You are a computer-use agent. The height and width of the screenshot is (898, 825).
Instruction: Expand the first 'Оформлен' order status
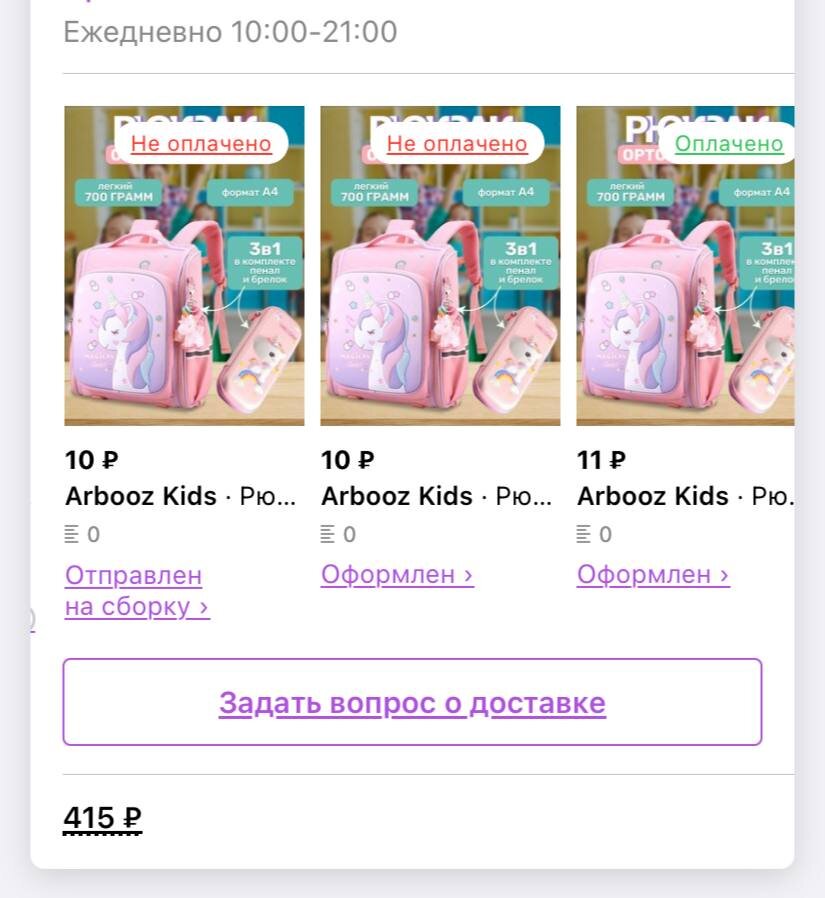[396, 574]
